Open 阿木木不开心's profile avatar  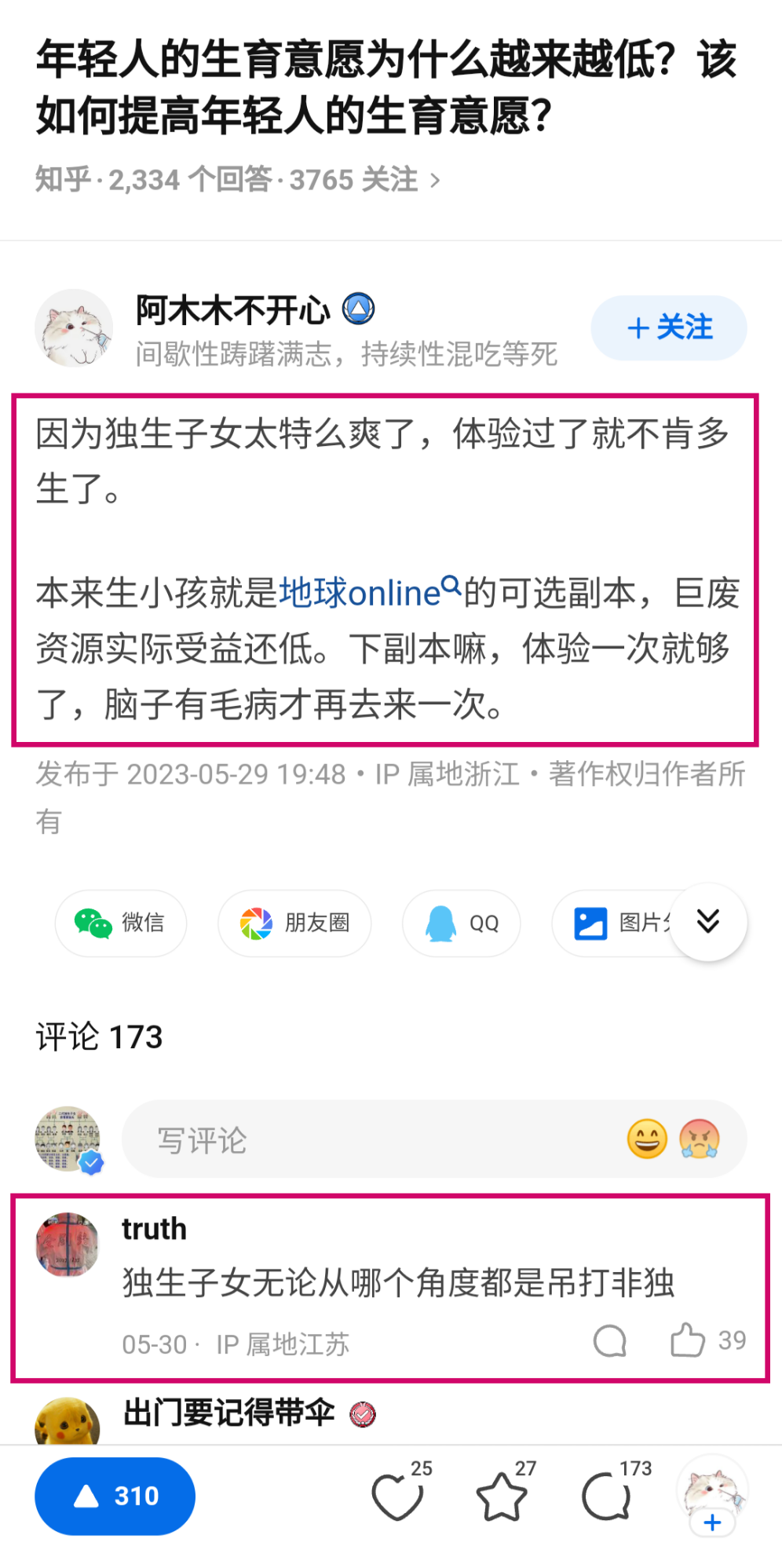(74, 328)
